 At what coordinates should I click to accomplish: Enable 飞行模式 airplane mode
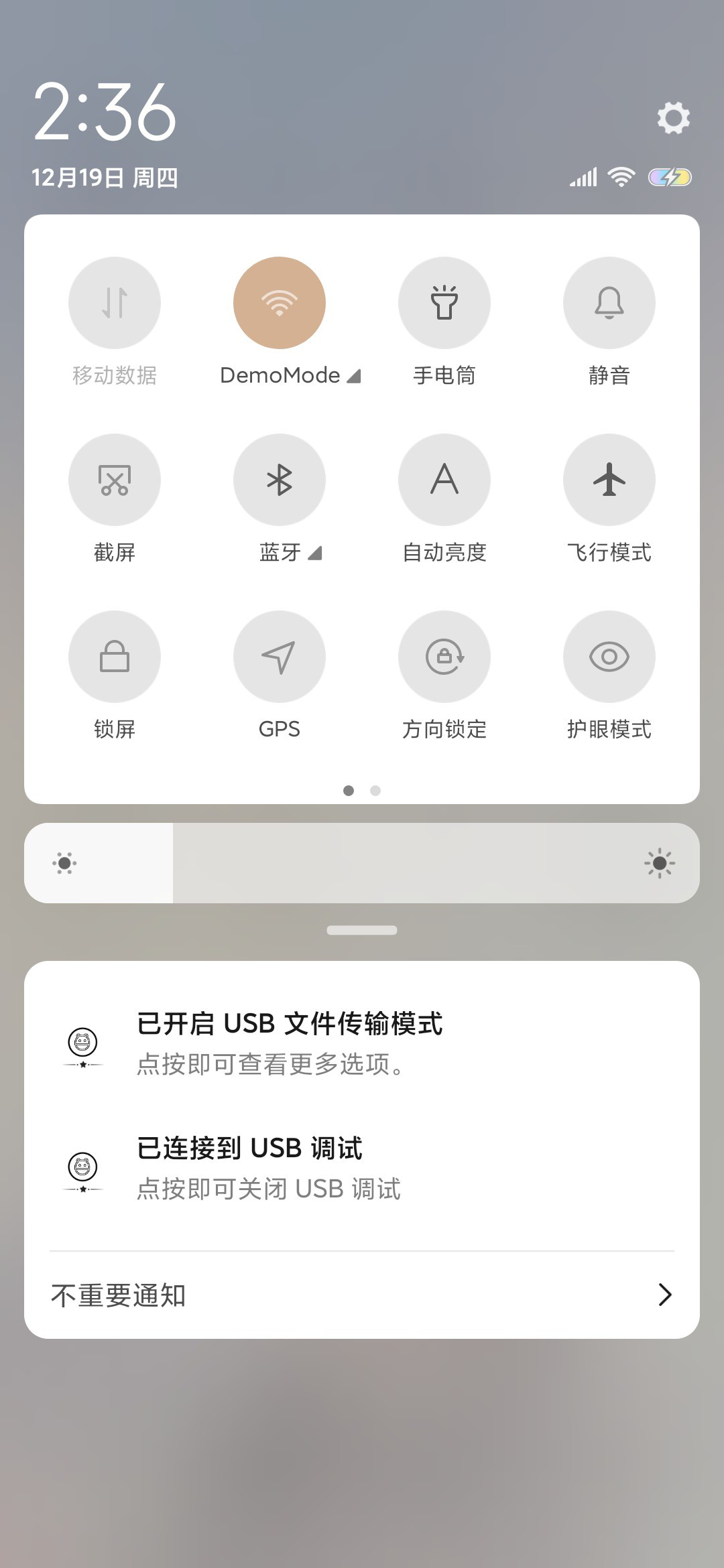point(609,480)
